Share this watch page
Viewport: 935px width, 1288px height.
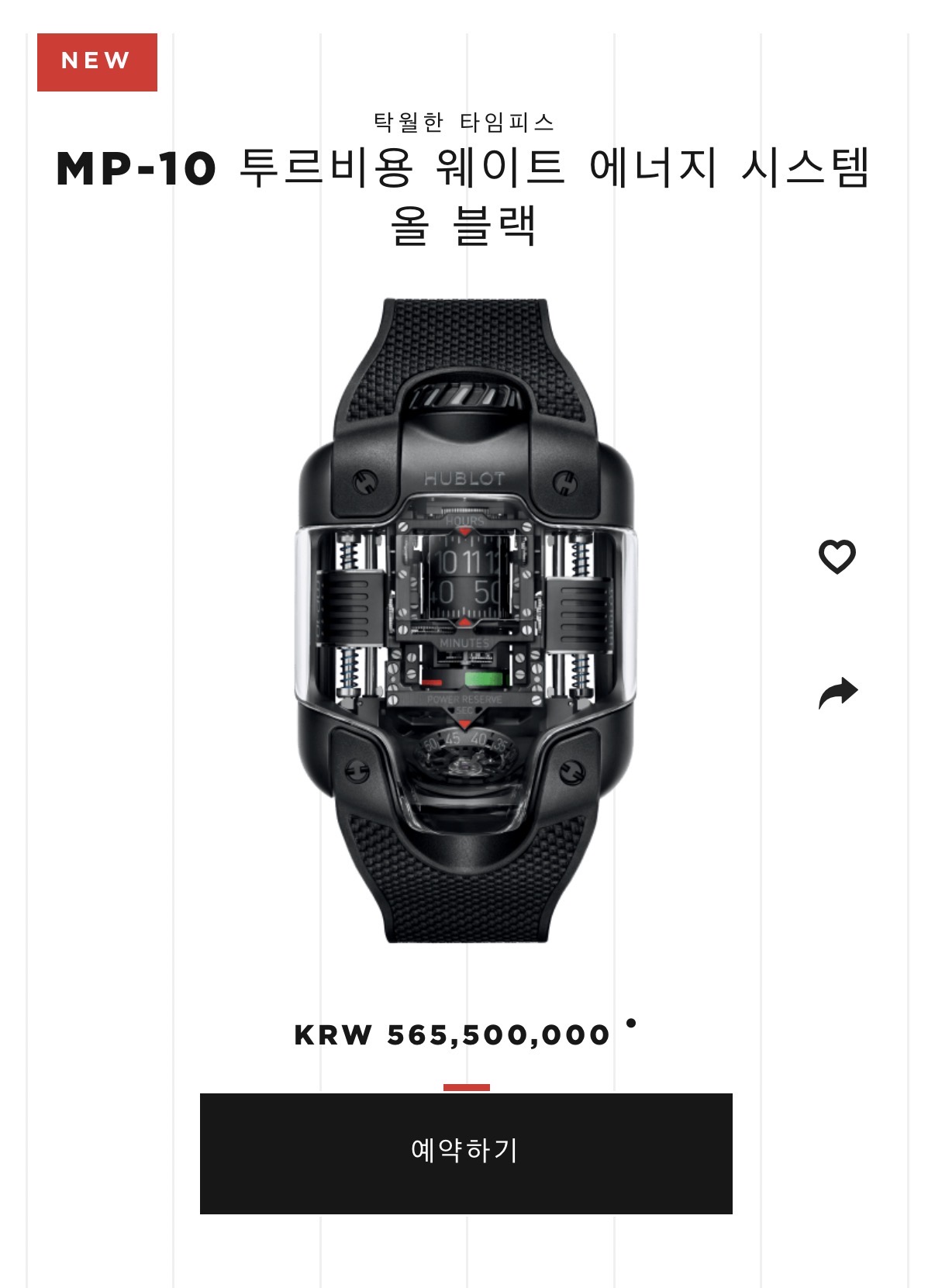tap(837, 692)
